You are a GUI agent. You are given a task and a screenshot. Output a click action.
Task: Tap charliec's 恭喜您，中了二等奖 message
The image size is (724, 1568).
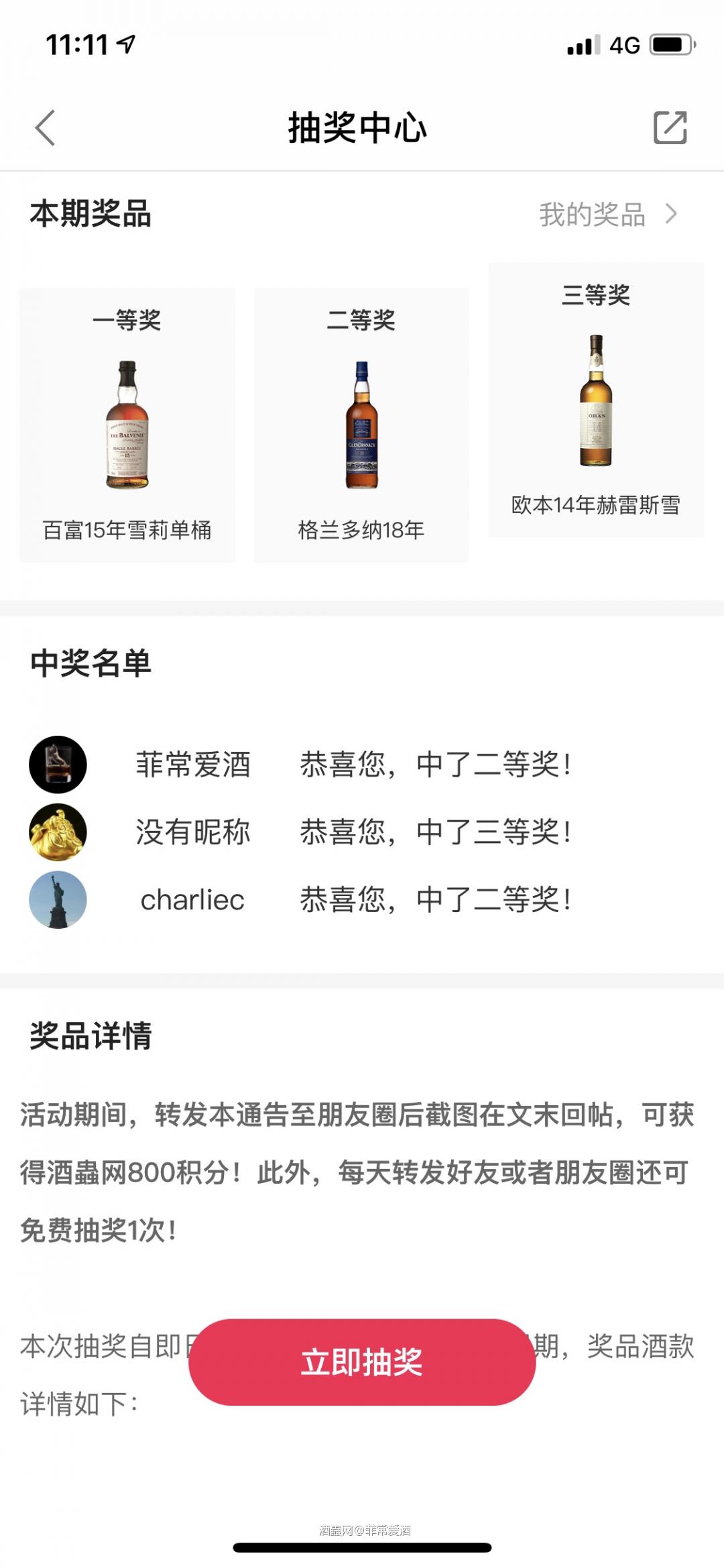point(436,900)
